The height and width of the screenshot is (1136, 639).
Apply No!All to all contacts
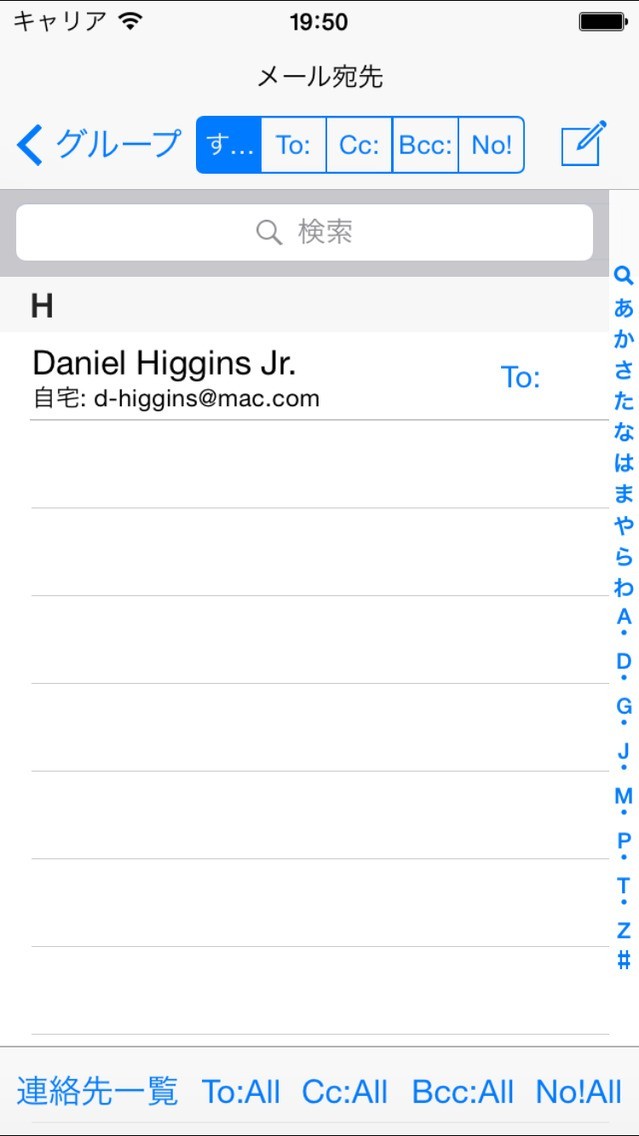pos(579,1091)
